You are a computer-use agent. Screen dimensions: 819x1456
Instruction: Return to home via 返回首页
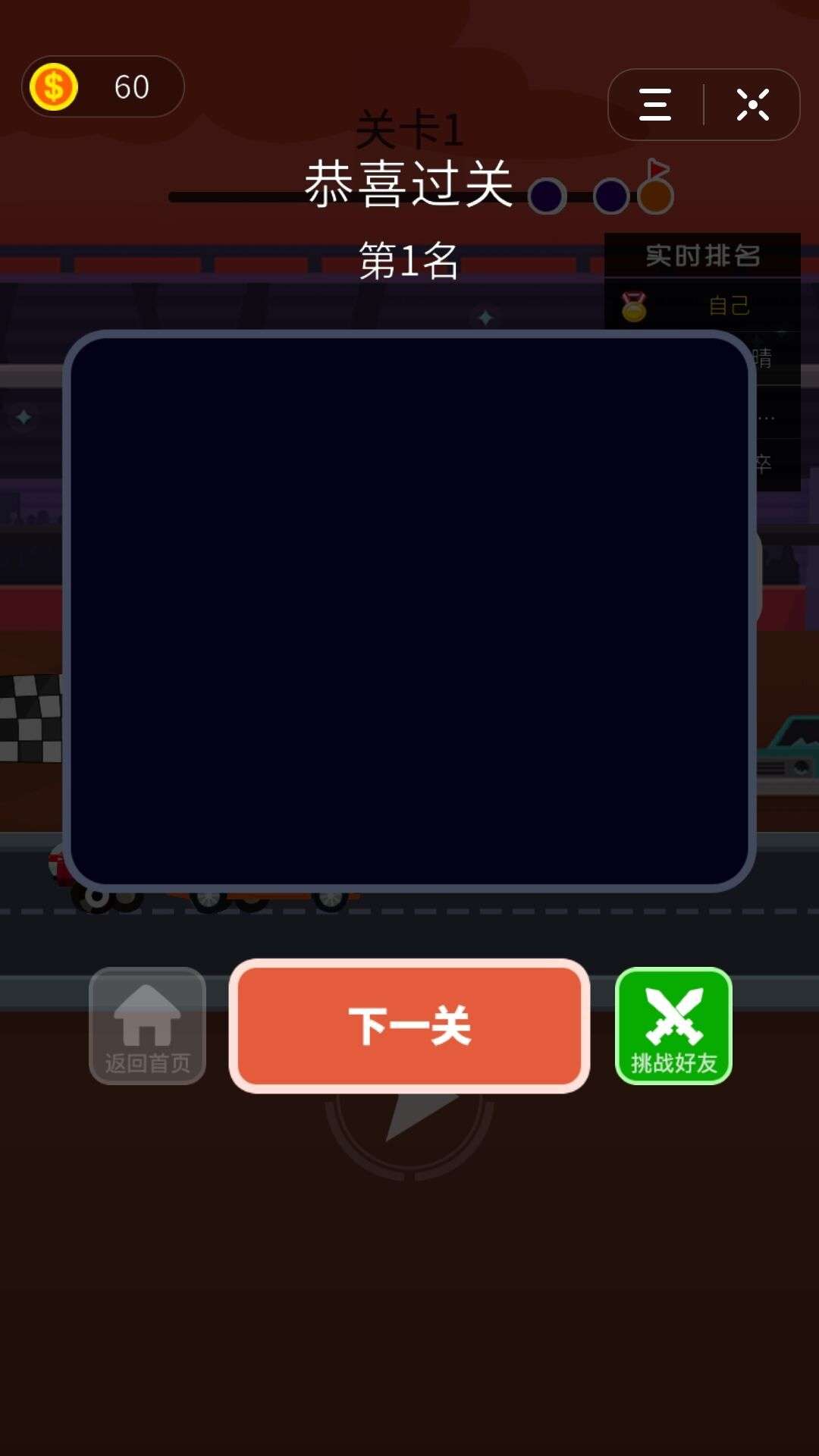[x=147, y=1025]
